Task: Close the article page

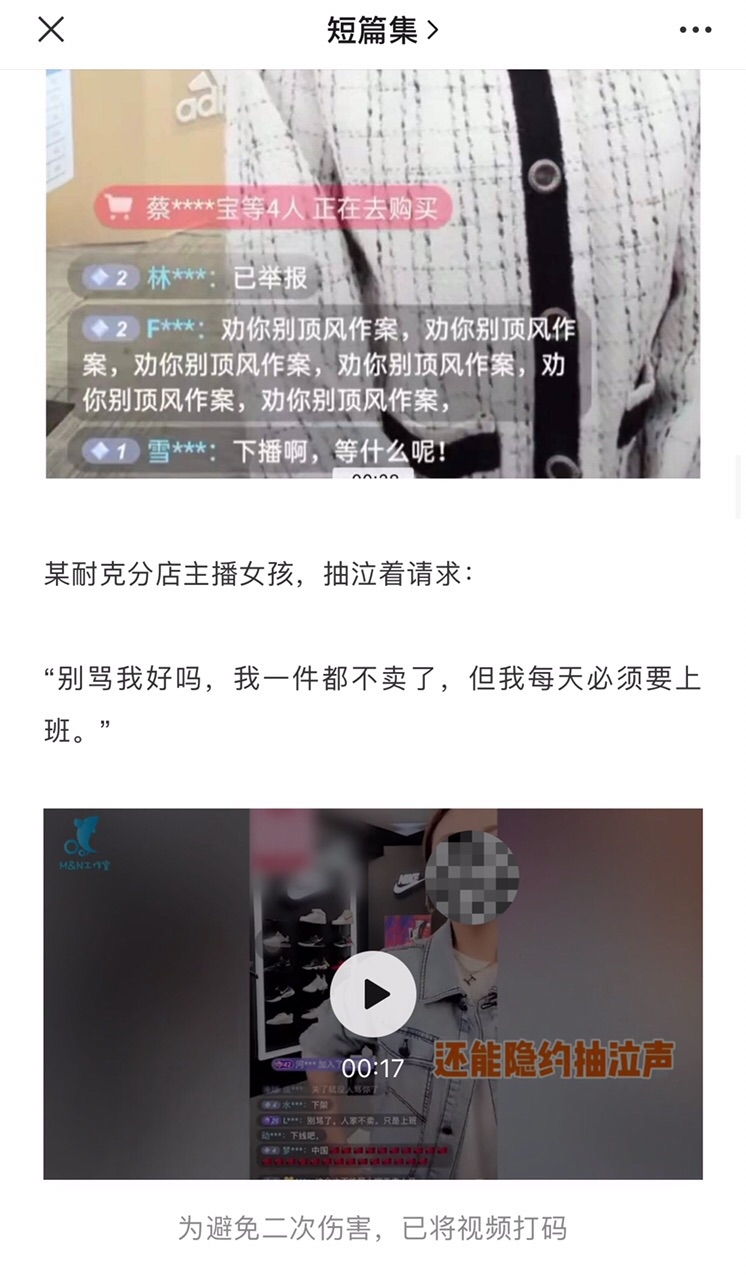Action: coord(51,30)
